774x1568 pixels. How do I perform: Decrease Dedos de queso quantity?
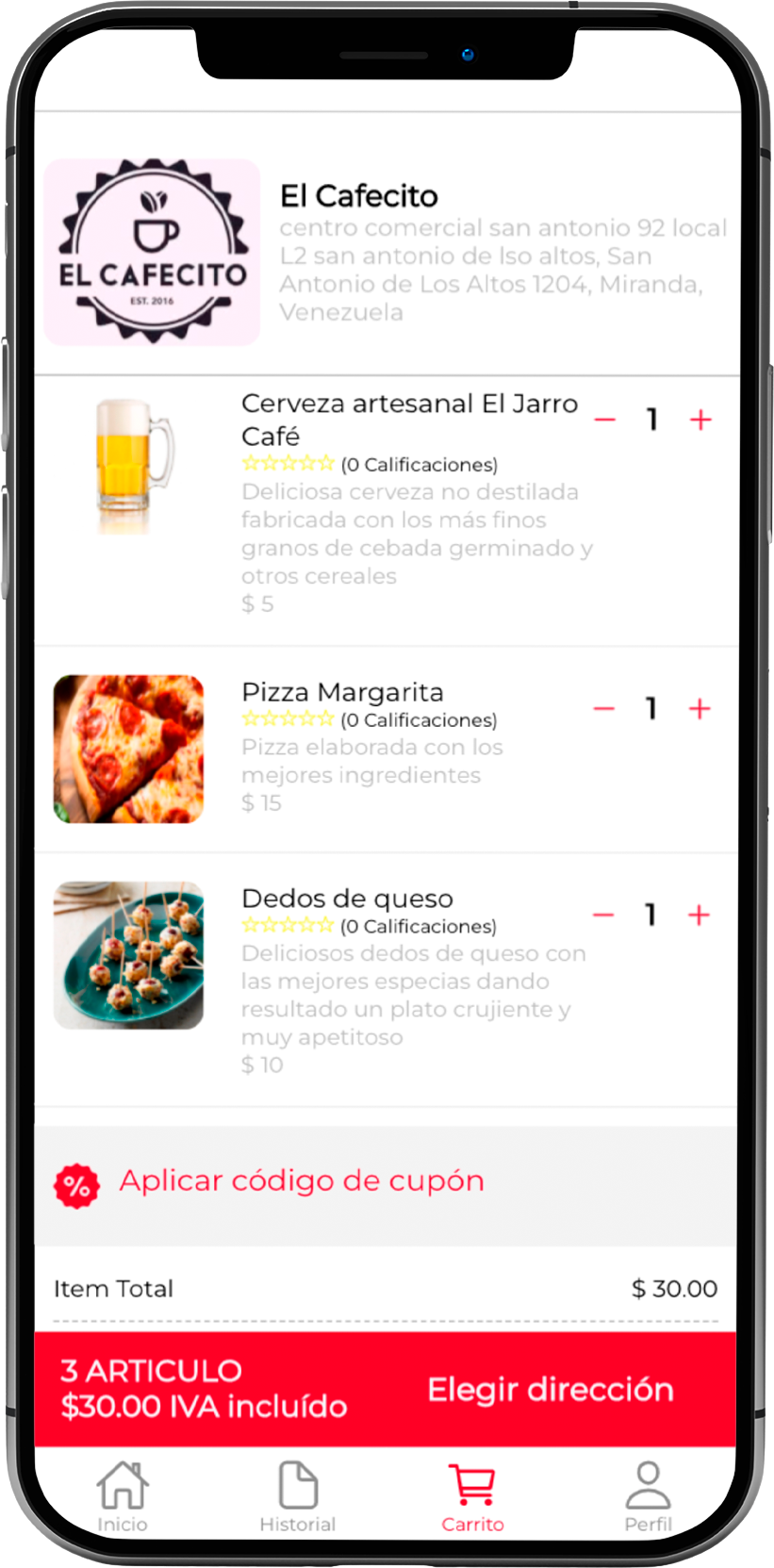tap(603, 915)
